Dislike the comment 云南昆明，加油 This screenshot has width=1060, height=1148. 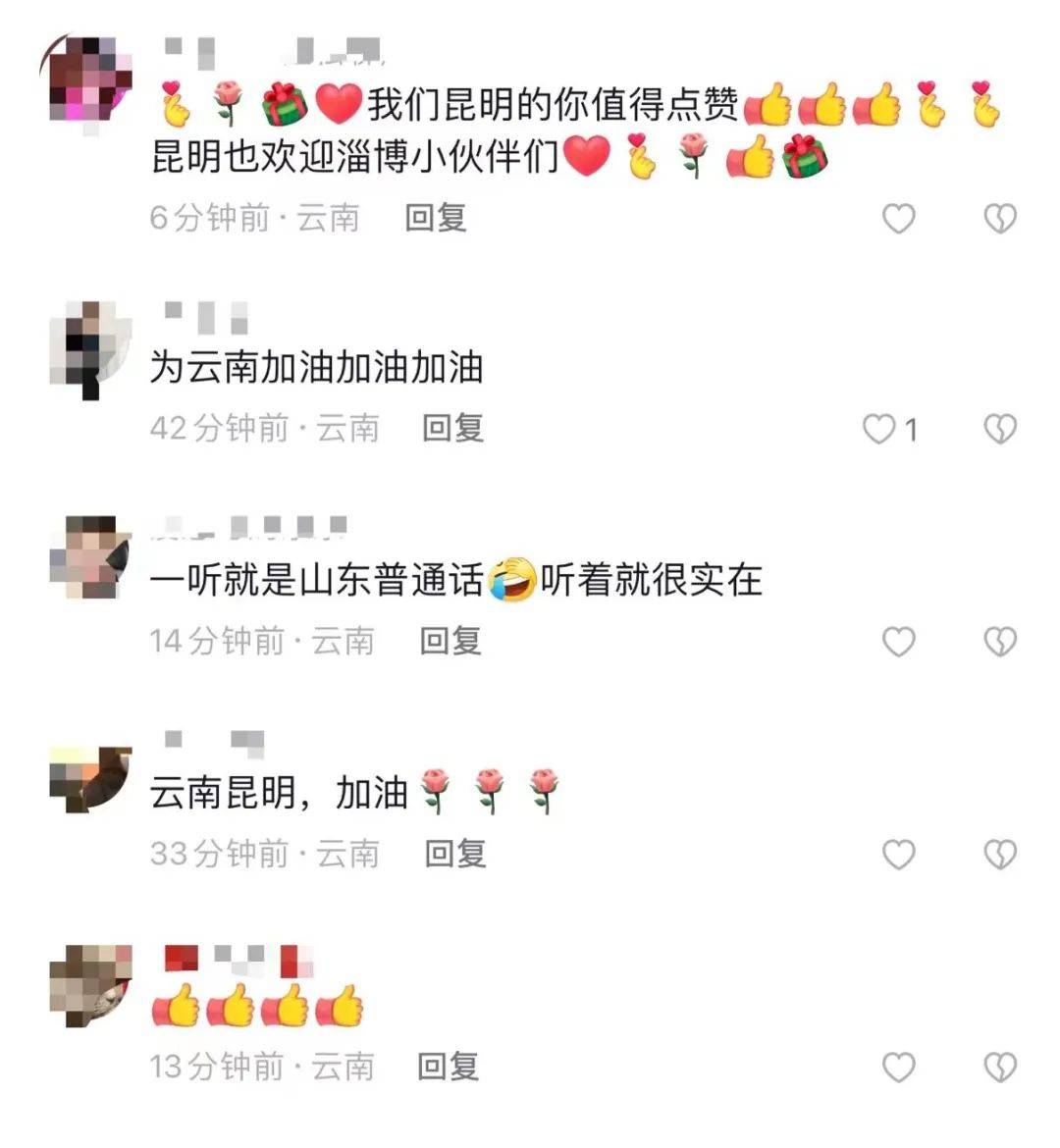coord(999,855)
